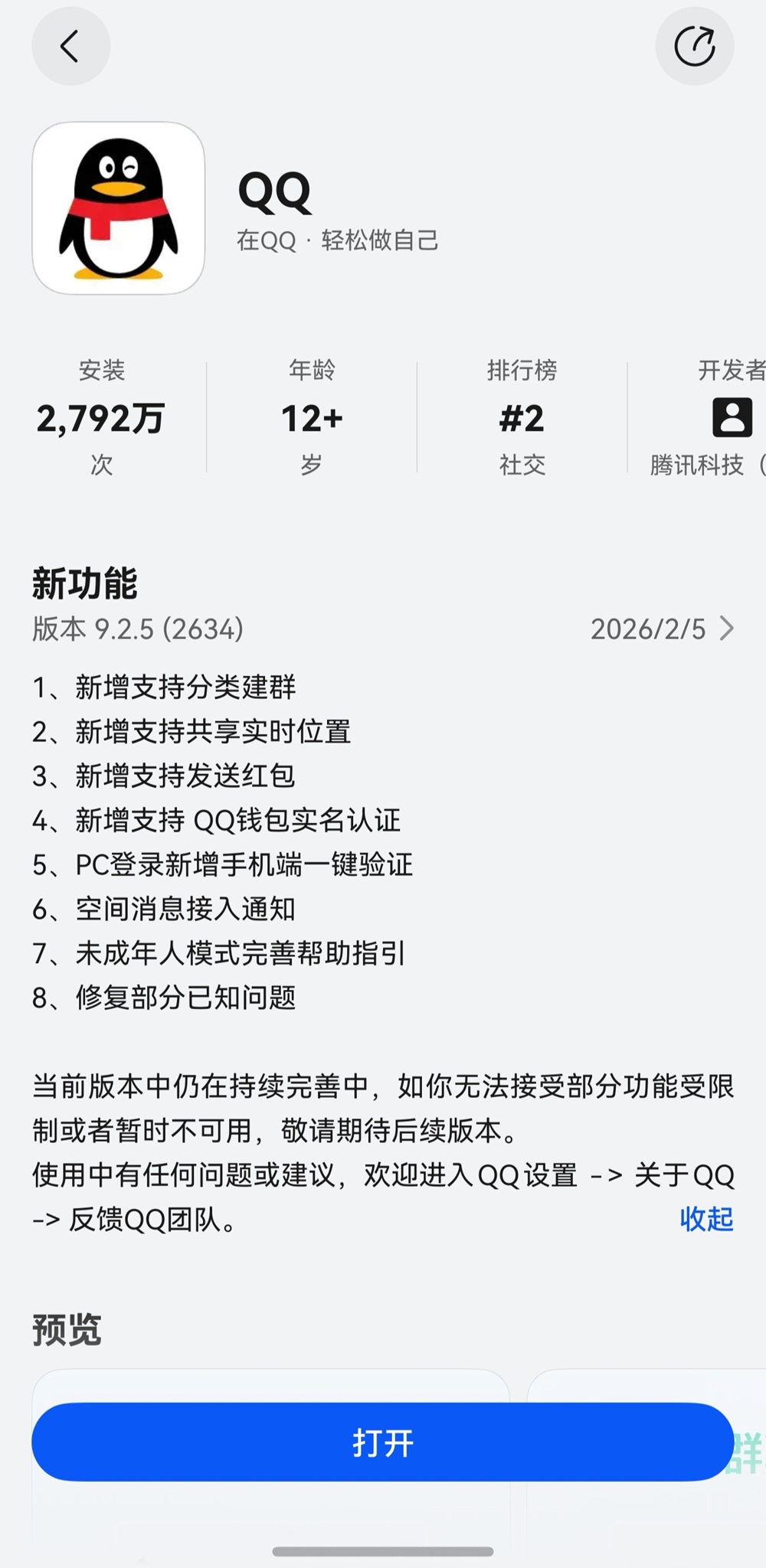Open the first preview screenshot

[x=270, y=1386]
